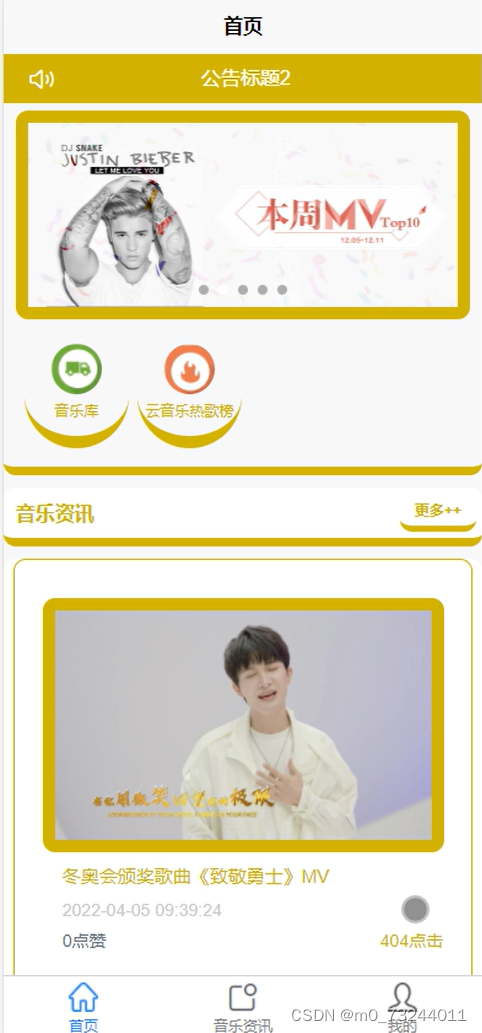
Task: Open the 冬奥会颁奖歌曲《致敬勇士》MV news card
Action: coord(243,768)
